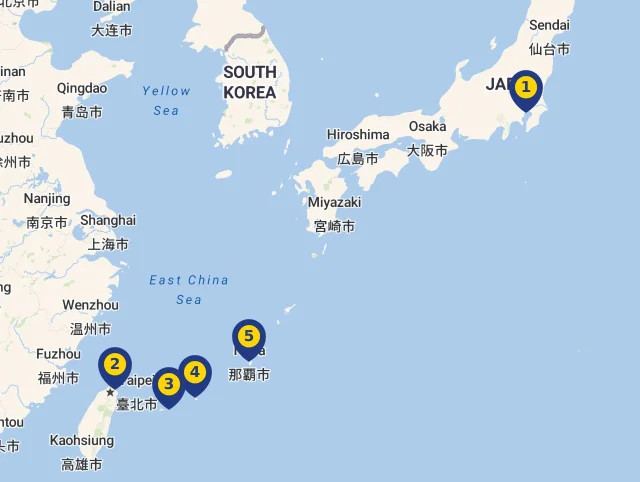Viewport: 640px width, 482px height.
Task: Select map pin number 1 in Japan
Action: tap(526, 89)
